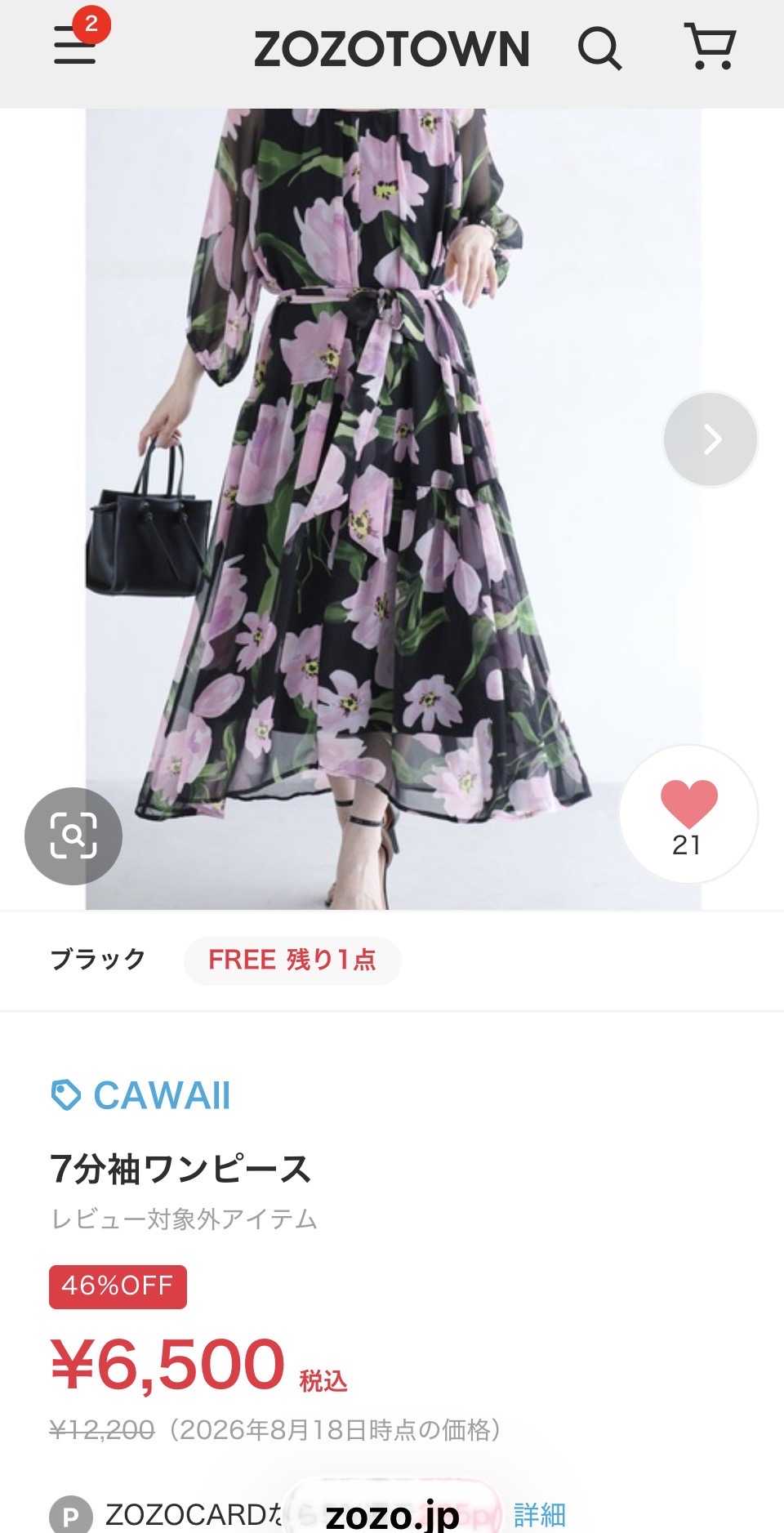The width and height of the screenshot is (784, 1533).
Task: Add item to favorites with heart
Action: point(688,814)
